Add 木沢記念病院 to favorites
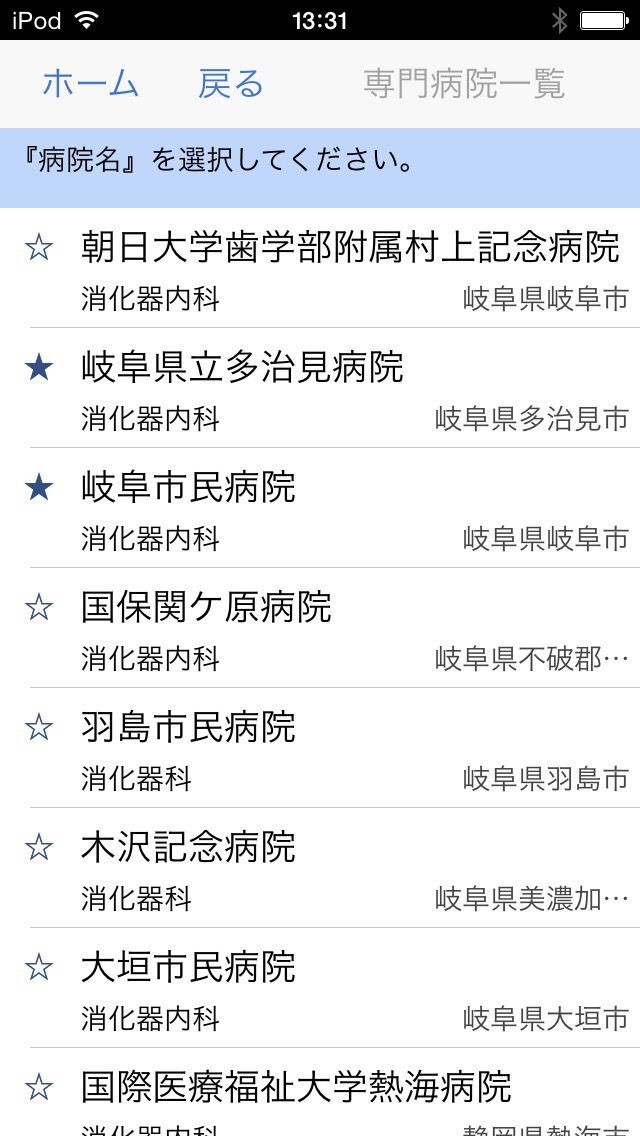Screen dimensions: 640x1136 pos(39,848)
